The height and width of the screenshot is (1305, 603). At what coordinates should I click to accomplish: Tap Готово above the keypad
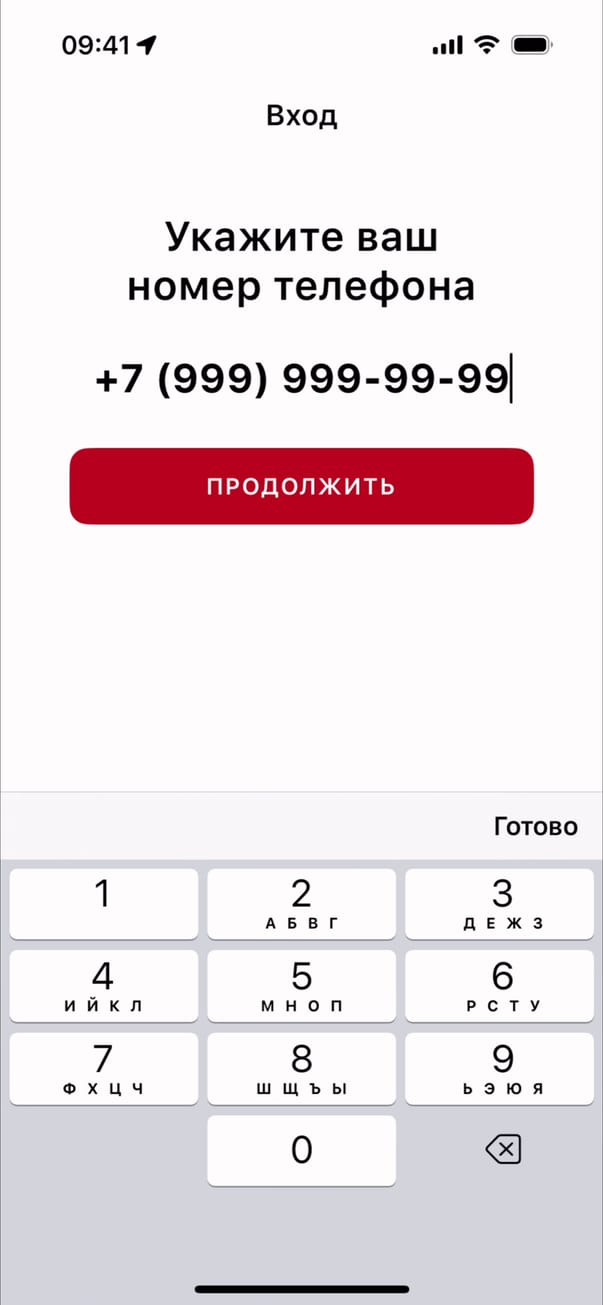(535, 826)
